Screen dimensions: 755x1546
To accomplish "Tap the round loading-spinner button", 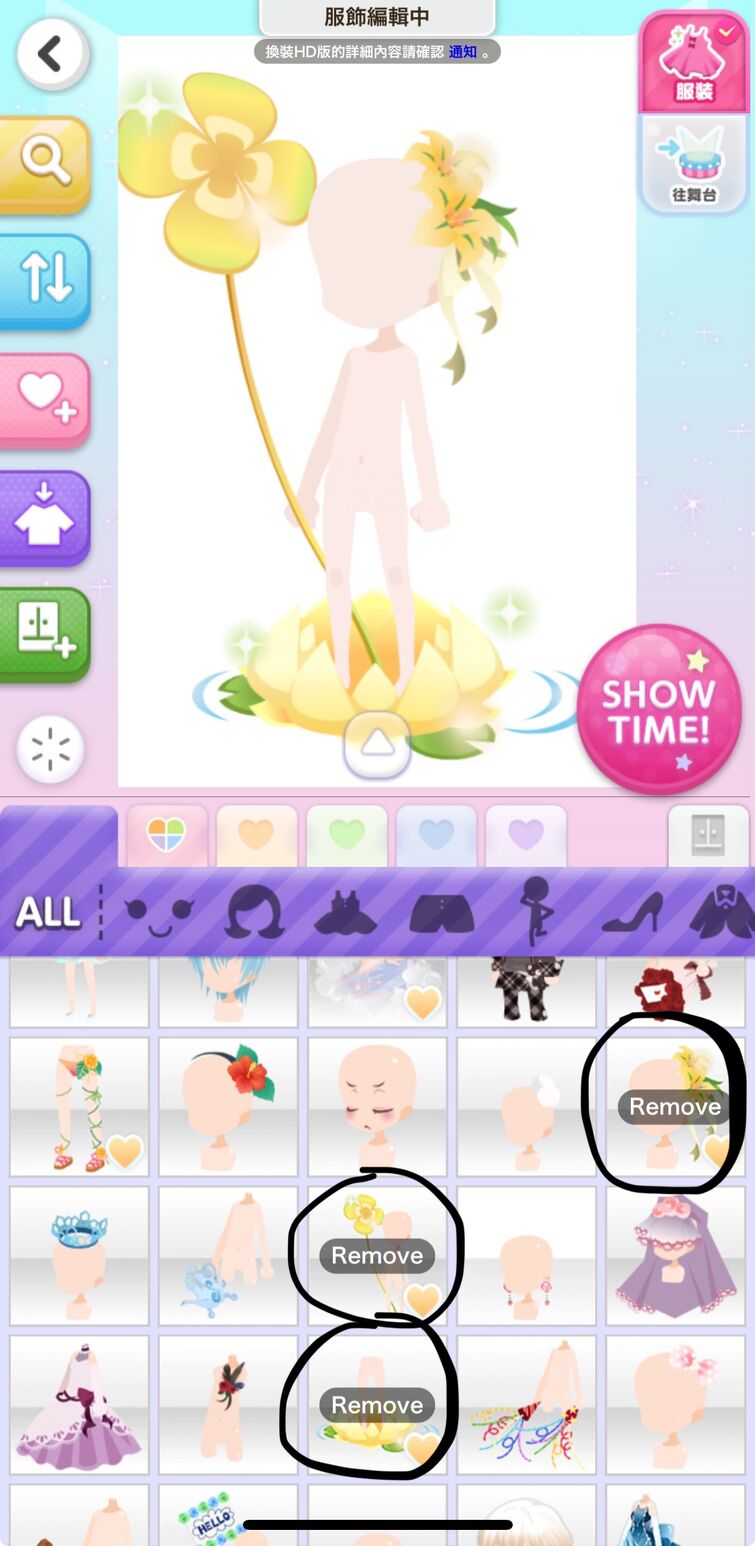I will (x=50, y=748).
